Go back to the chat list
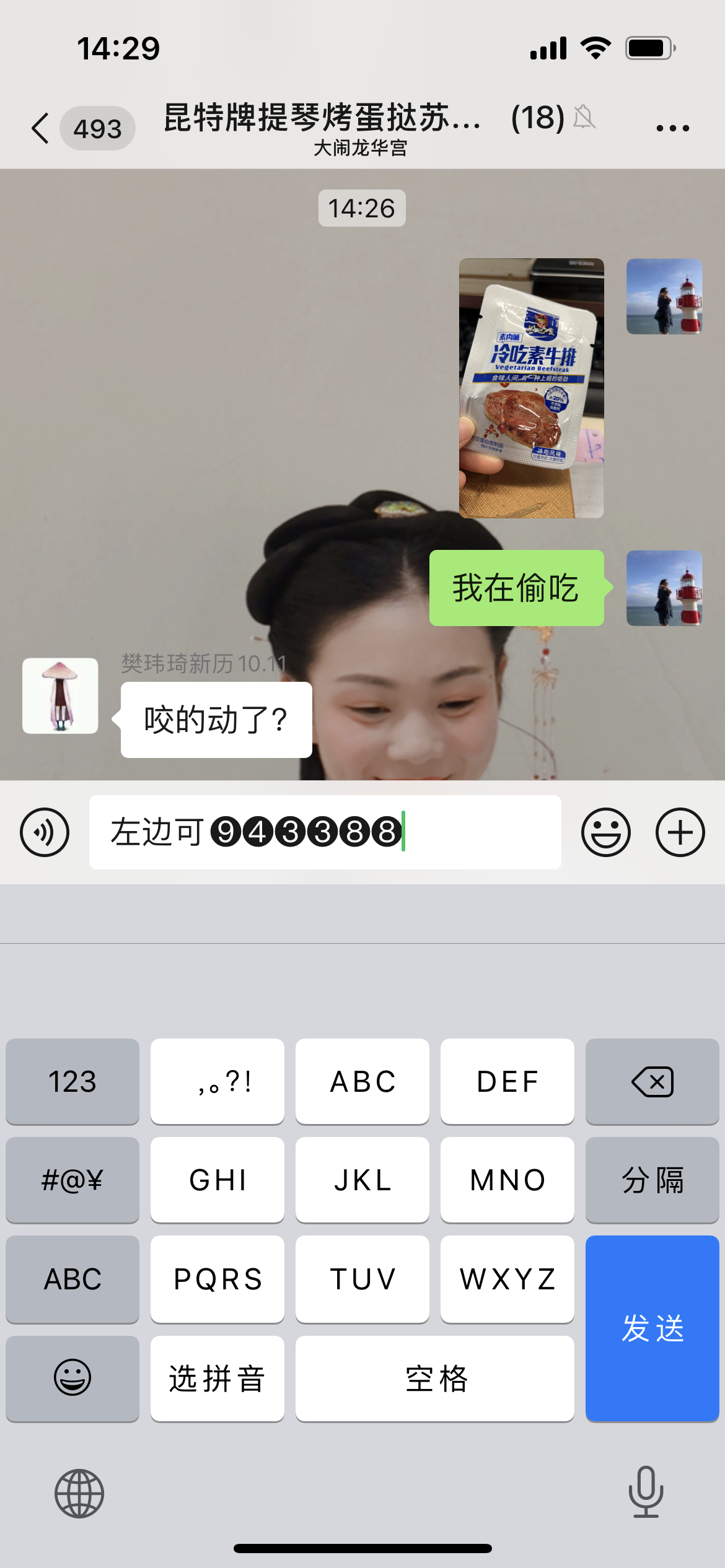This screenshot has height=1568, width=725. click(x=41, y=128)
